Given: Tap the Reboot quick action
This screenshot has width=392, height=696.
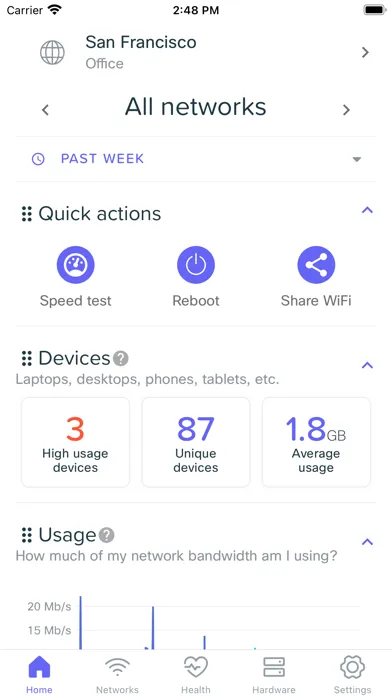Looking at the screenshot, I should (x=196, y=277).
